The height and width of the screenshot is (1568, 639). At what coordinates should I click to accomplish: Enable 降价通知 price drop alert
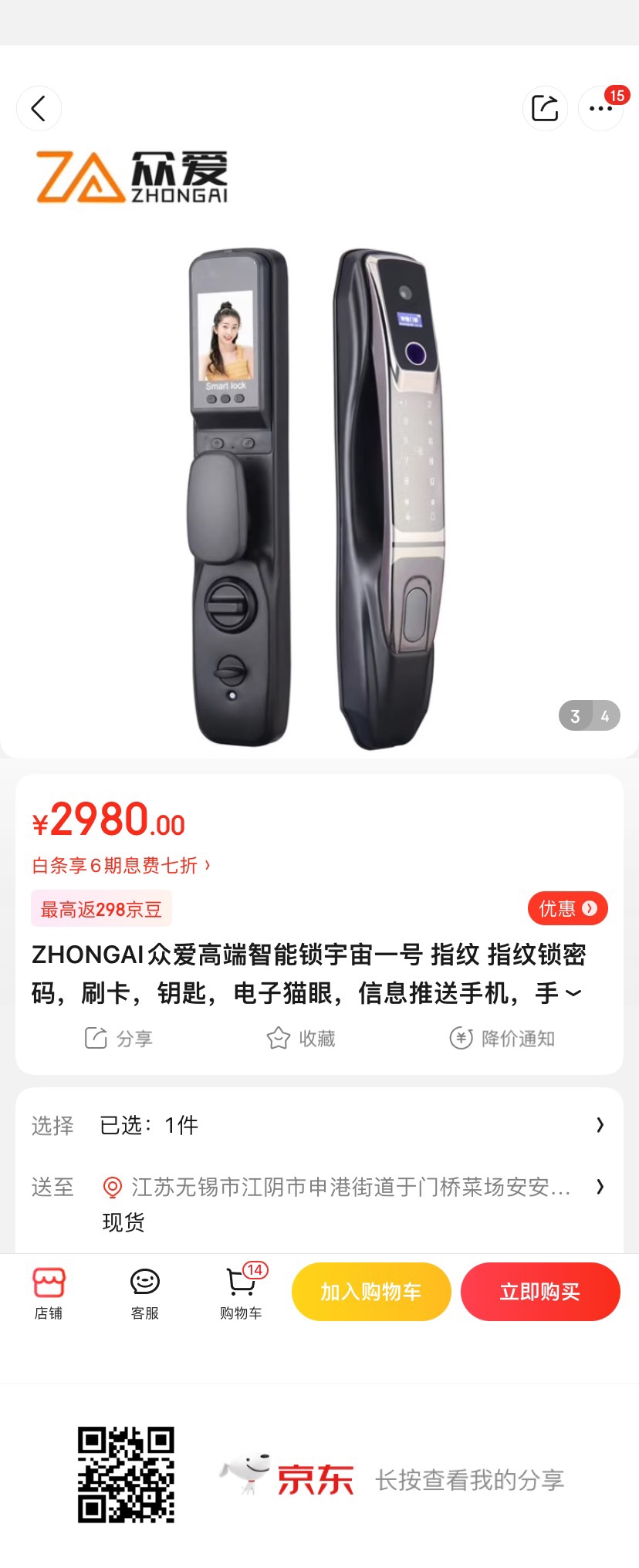502,1039
